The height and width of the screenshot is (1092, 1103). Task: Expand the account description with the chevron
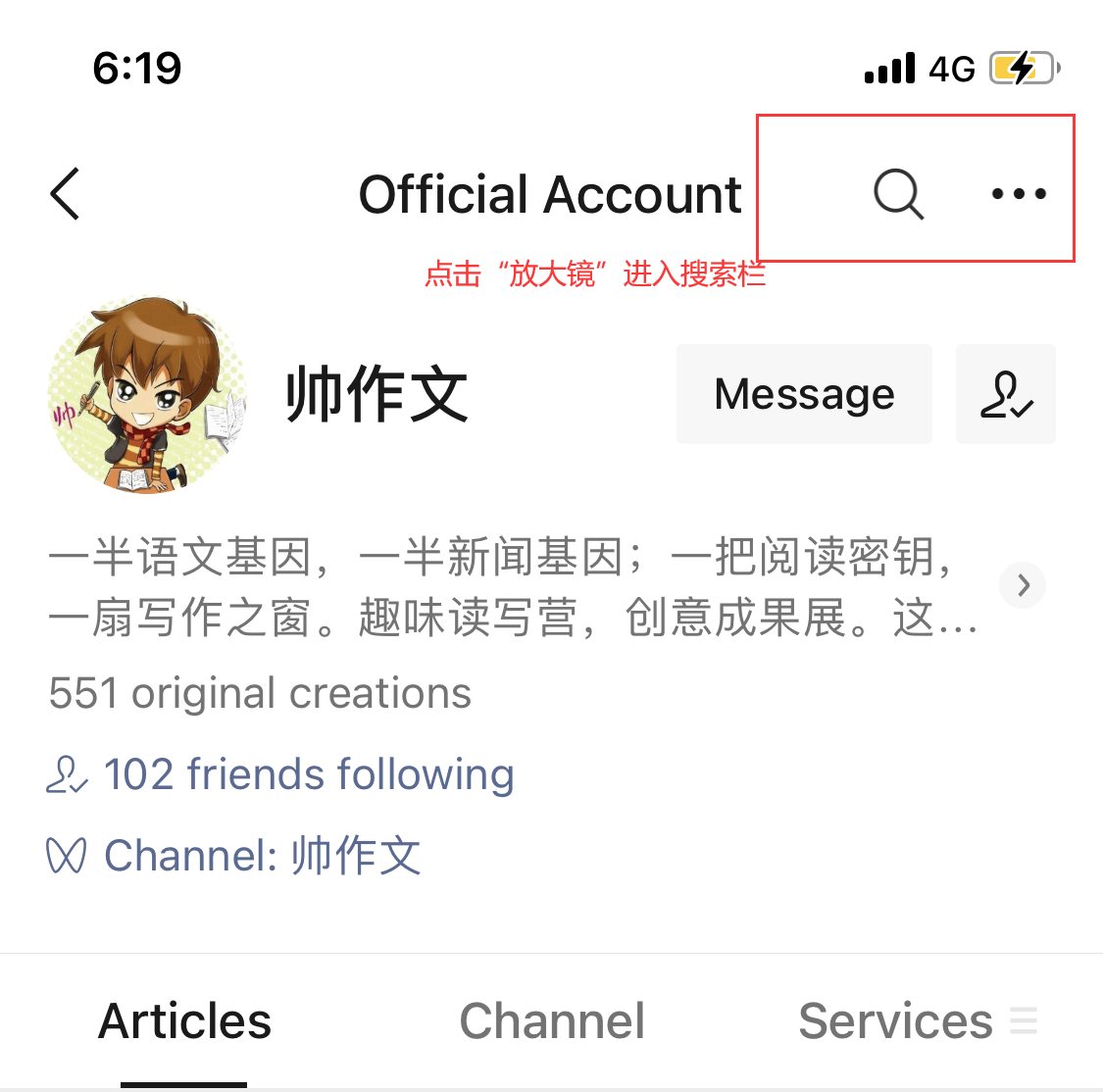click(x=1023, y=586)
